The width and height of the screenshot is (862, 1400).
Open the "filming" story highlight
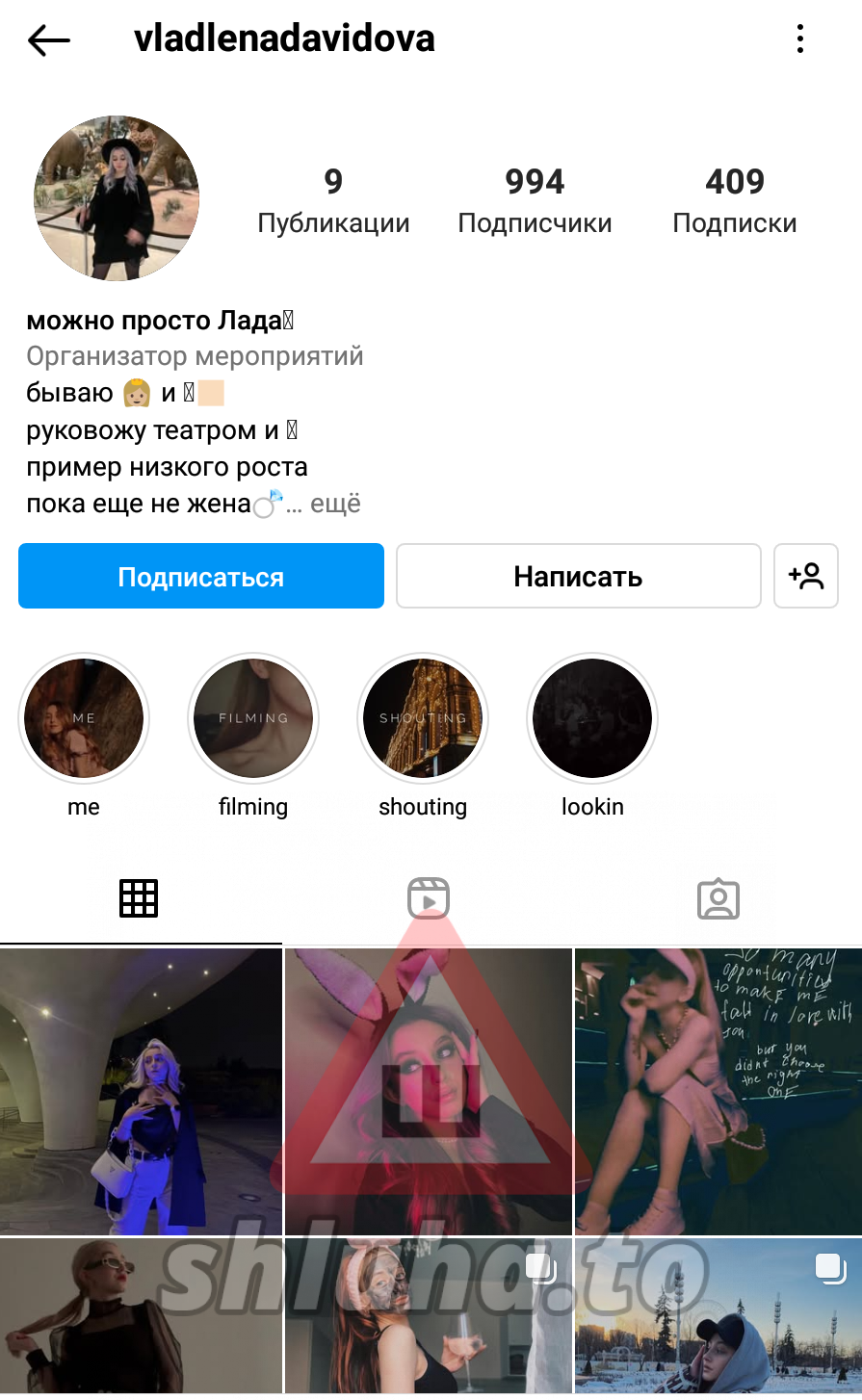coord(253,718)
